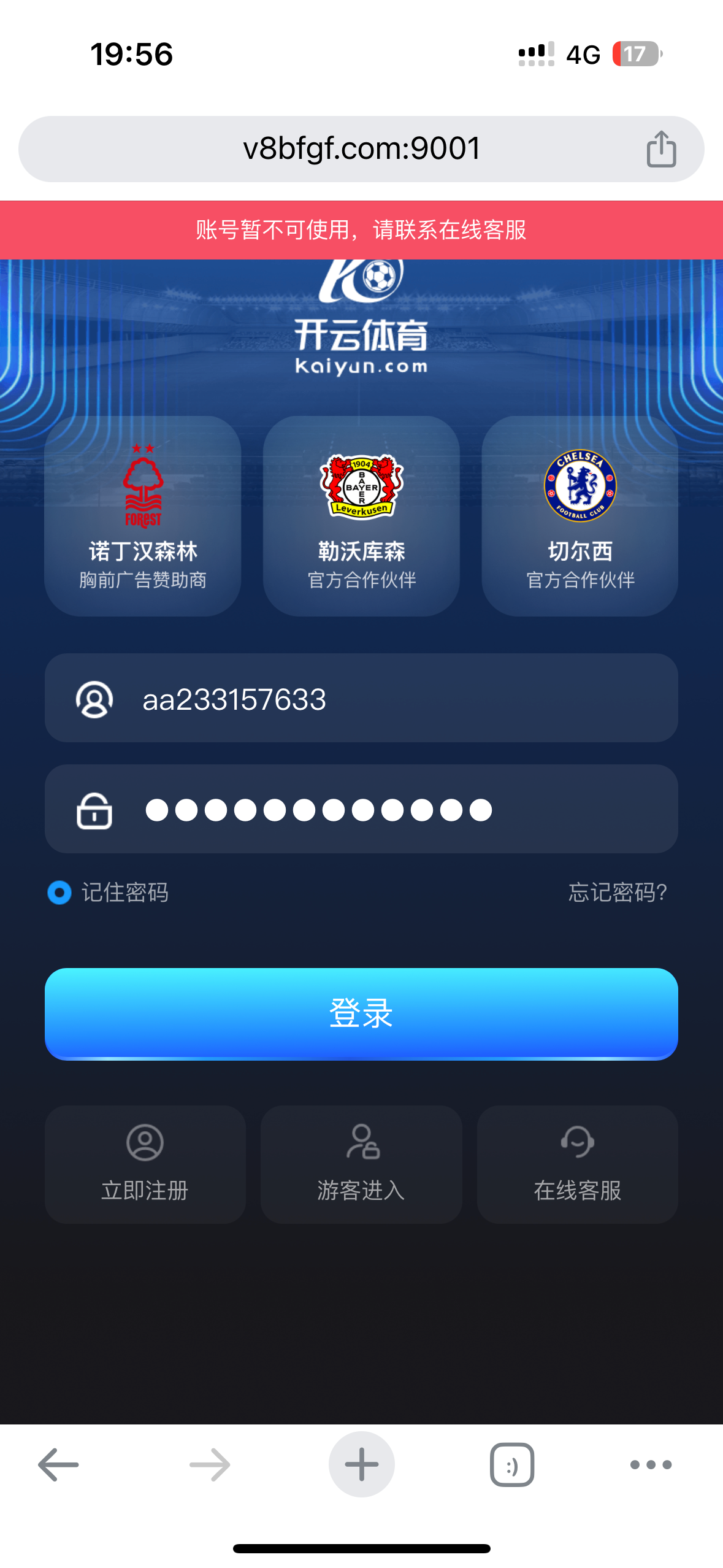
Task: Open the new tab plus icon
Action: tap(361, 1465)
